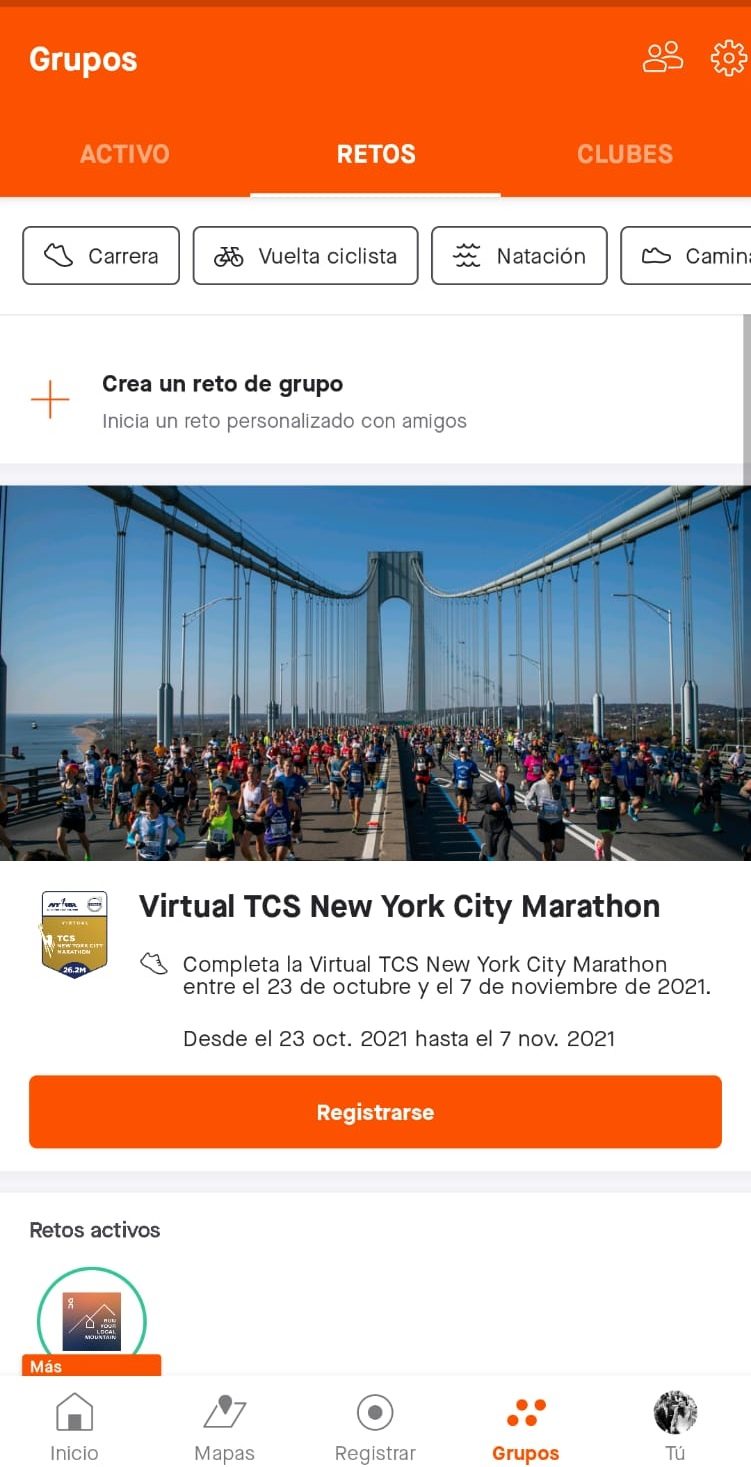Select the RETOS tab
Viewport: 751px width, 1467px height.
click(376, 154)
